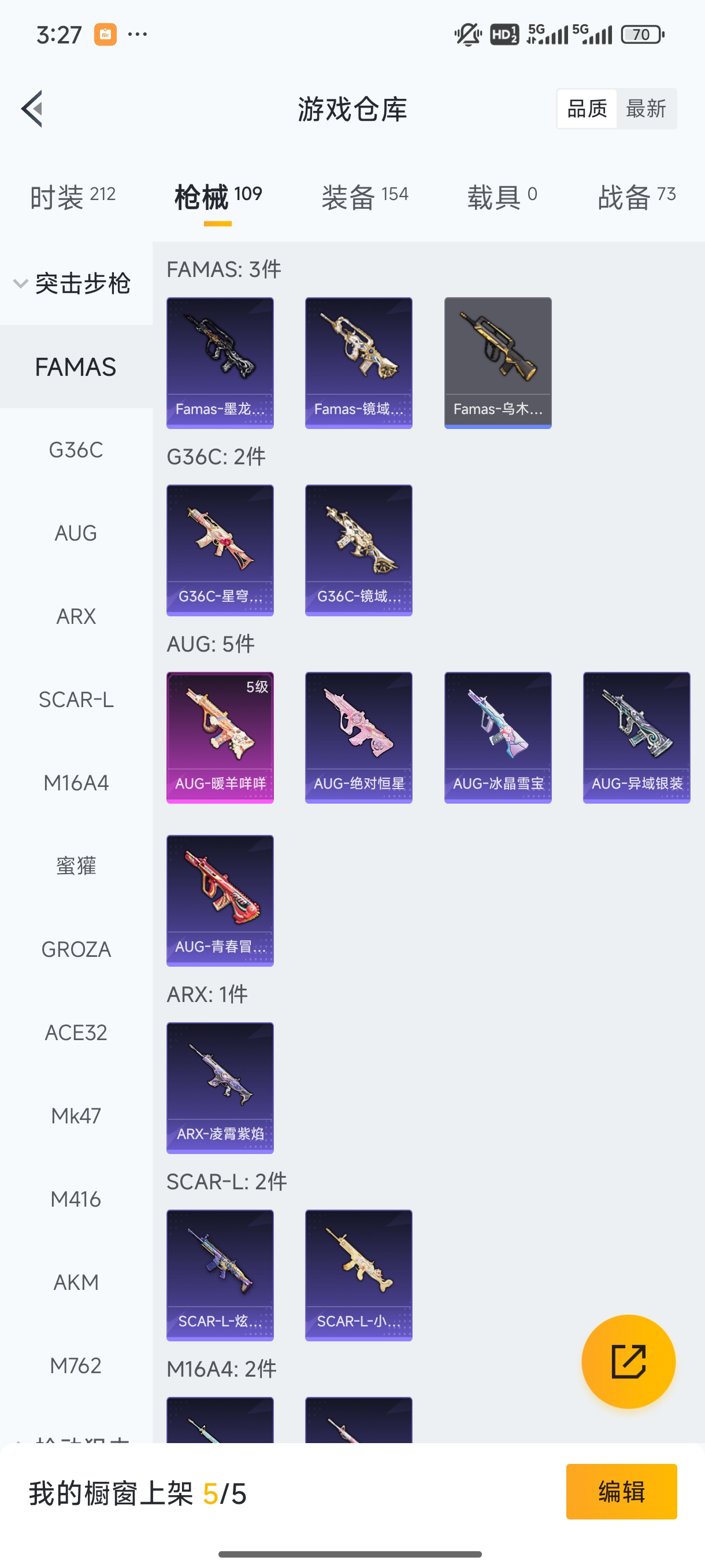Jump to M416 in the weapon list
The image size is (705, 1568).
pos(76,1199)
